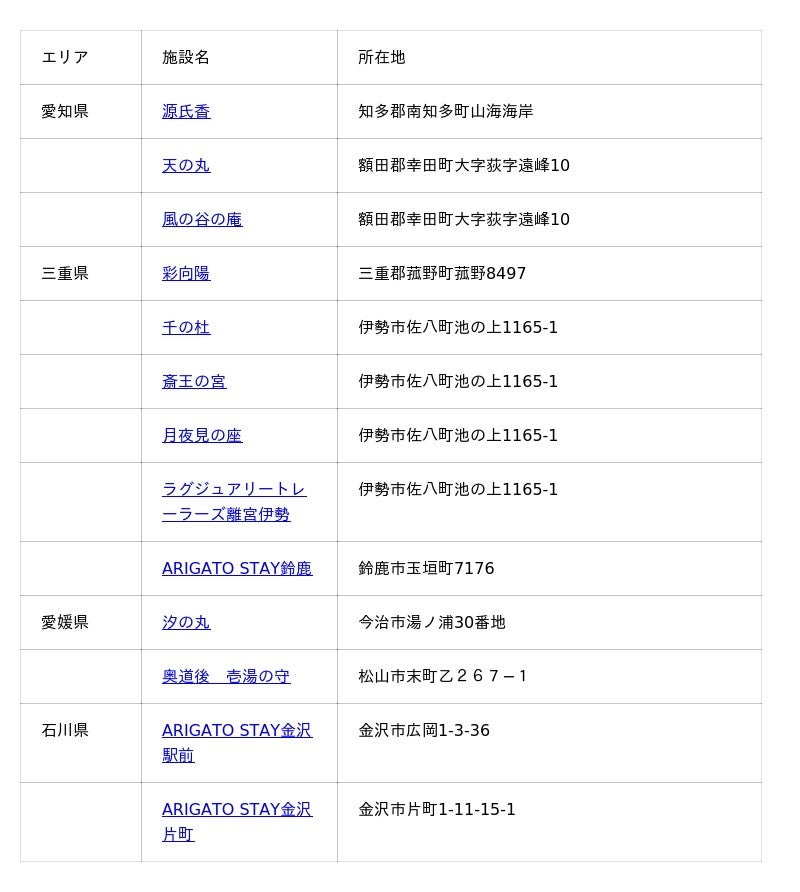Open the 天の丸 link
The width and height of the screenshot is (800, 892).
coord(186,166)
